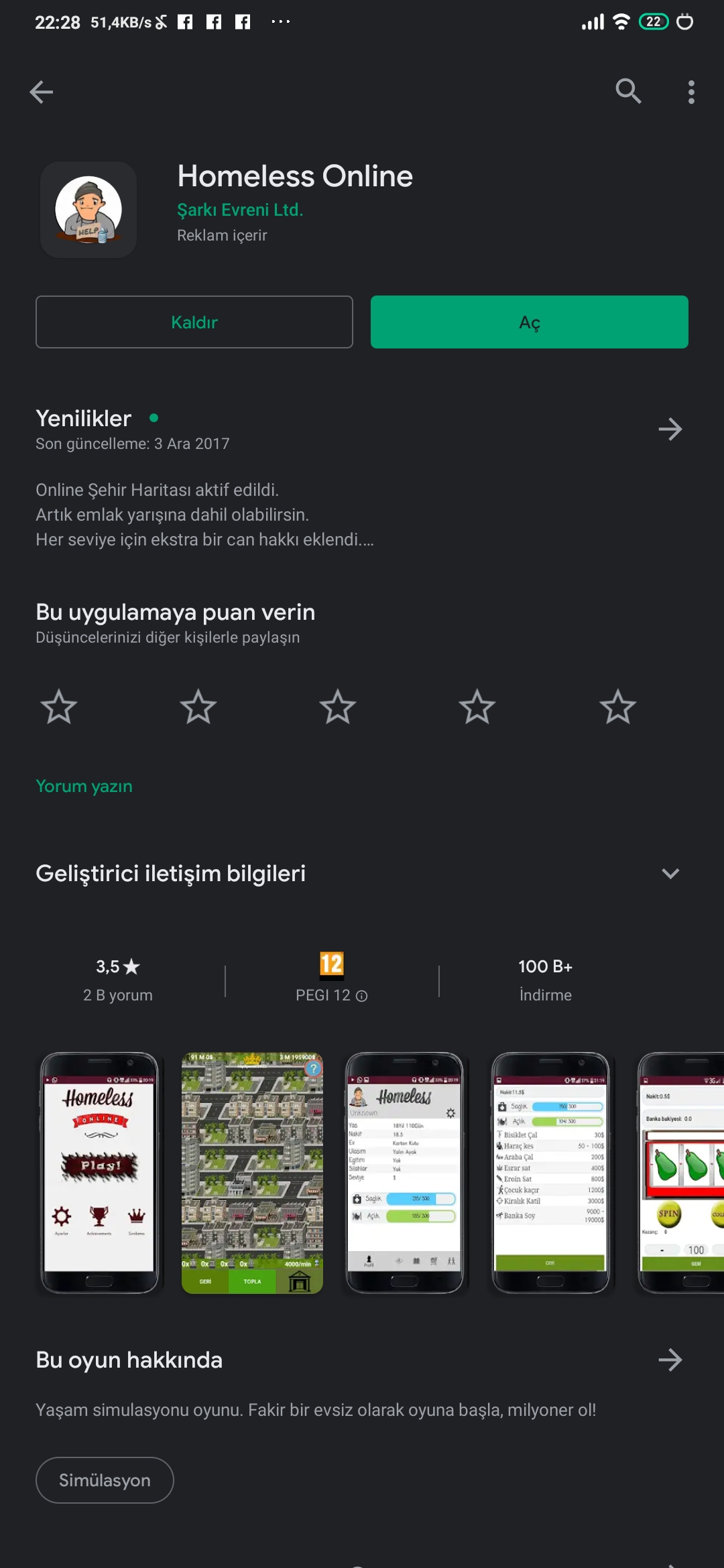Image resolution: width=724 pixels, height=1568 pixels.
Task: Give the app five stars
Action: coord(617,707)
